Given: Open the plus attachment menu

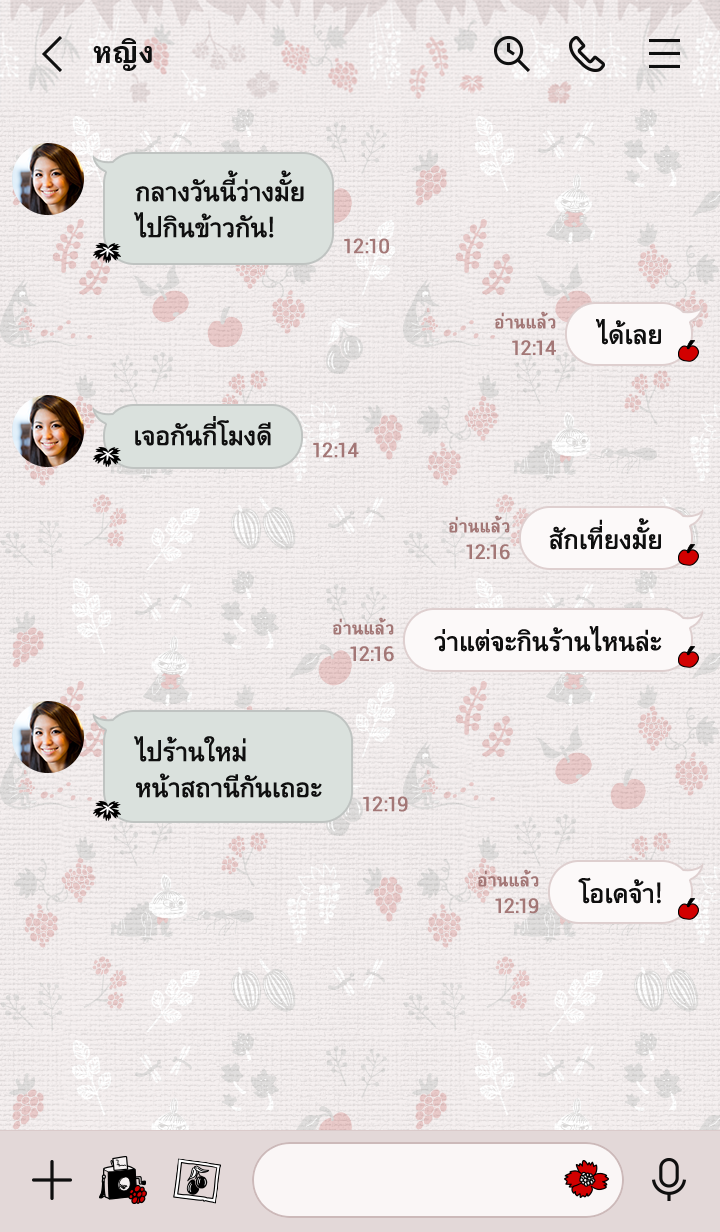Looking at the screenshot, I should click(52, 1181).
